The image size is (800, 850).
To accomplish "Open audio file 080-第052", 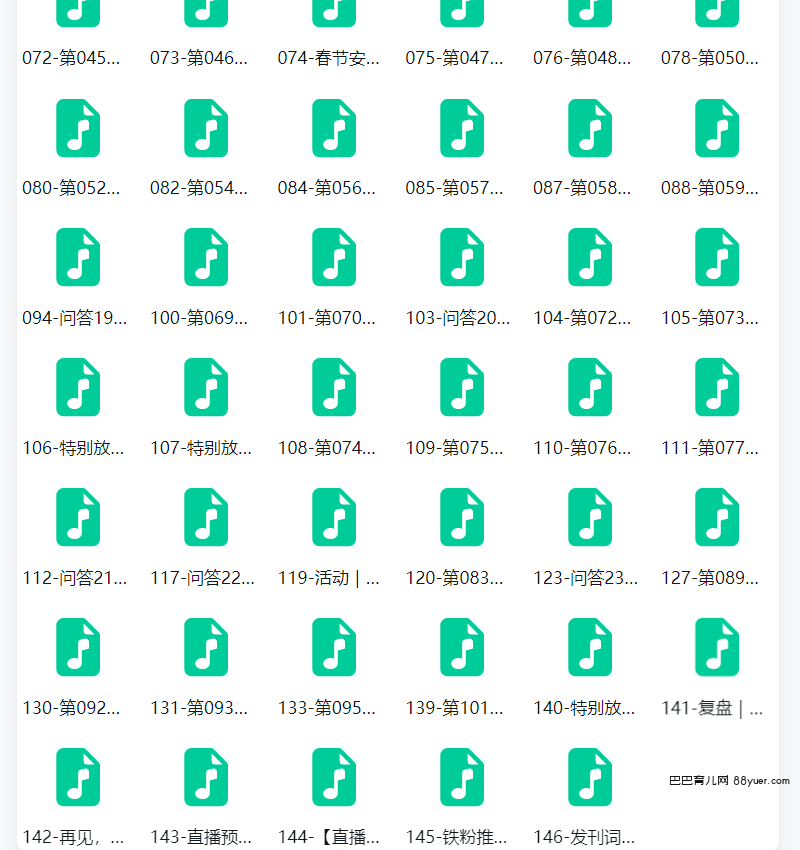I will click(x=78, y=128).
